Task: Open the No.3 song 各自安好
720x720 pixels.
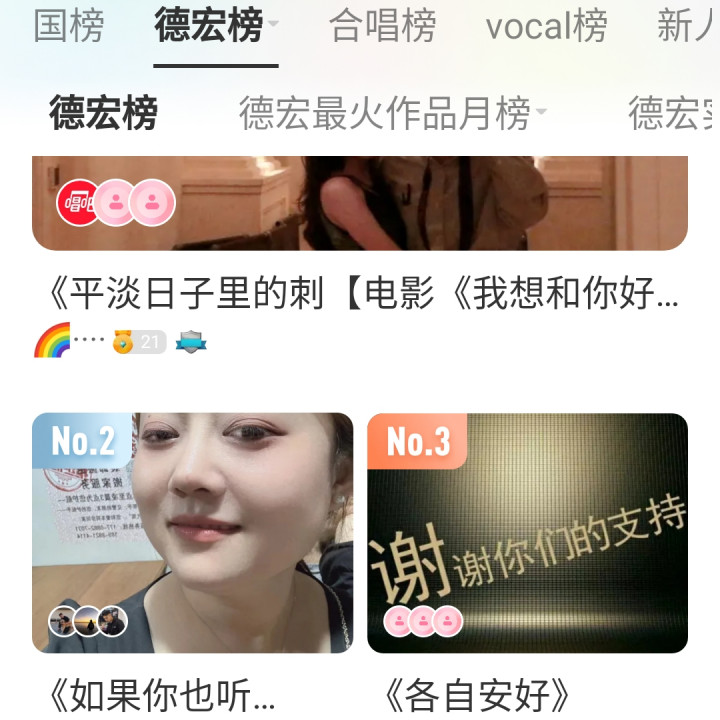Action: (527, 533)
